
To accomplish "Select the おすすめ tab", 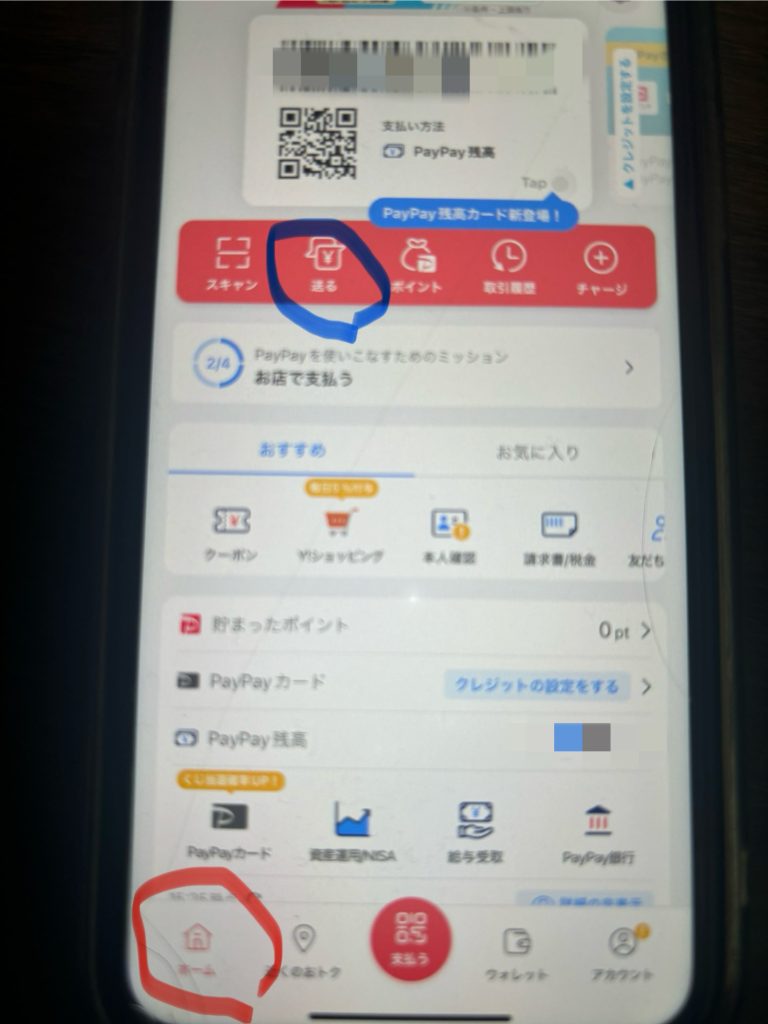I will point(292,451).
